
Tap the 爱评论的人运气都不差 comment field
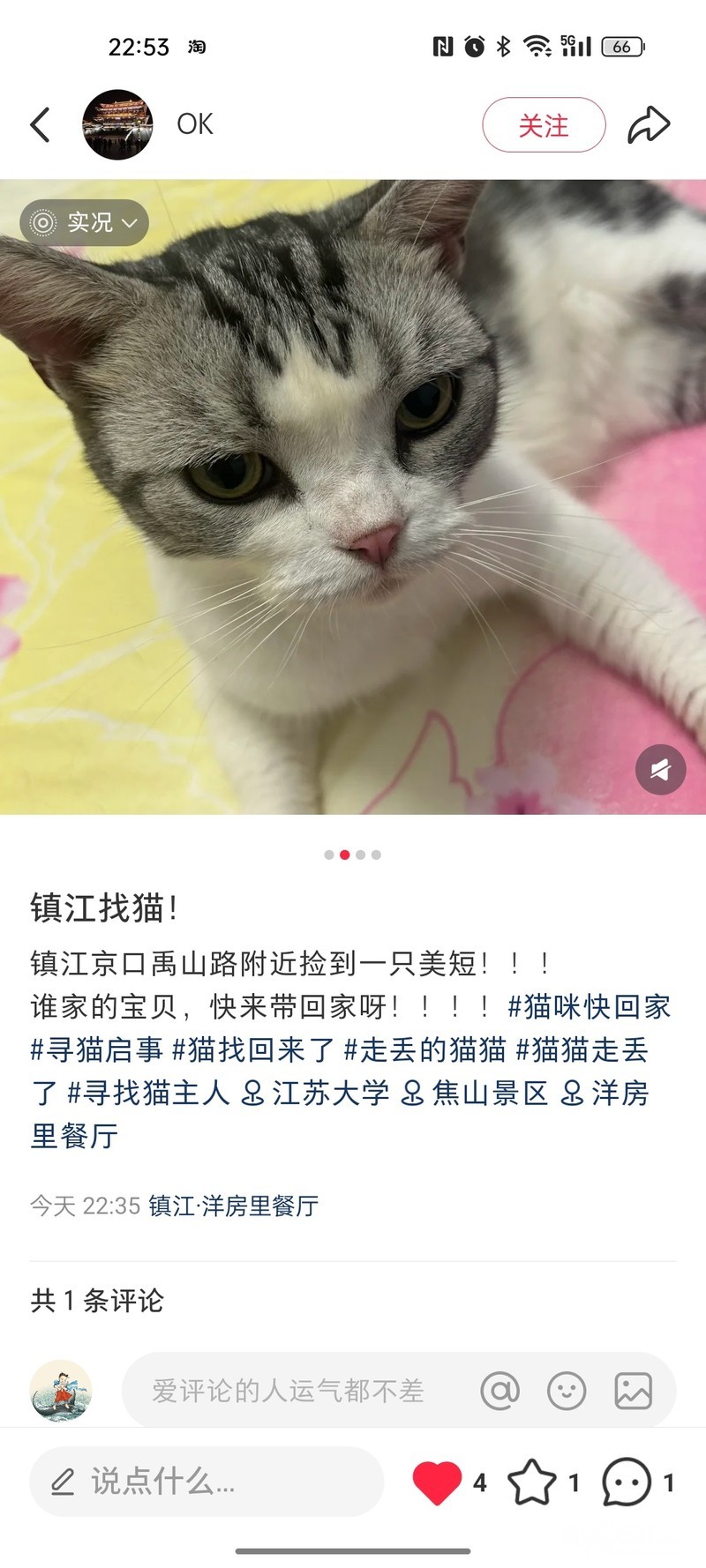(288, 1391)
